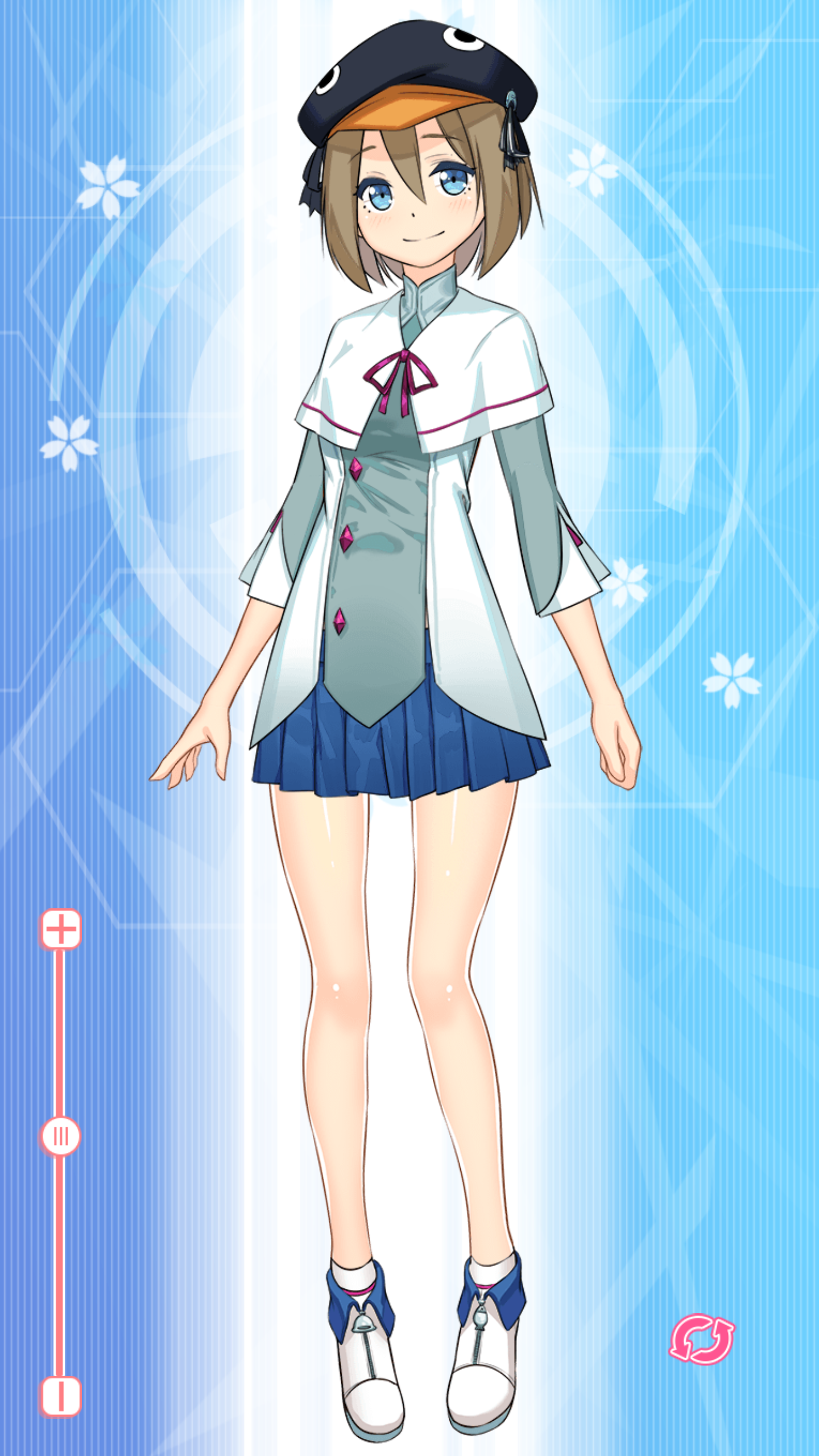Viewport: 819px width, 1456px height.
Task: Tap the zoom slider handle
Action: tap(61, 1136)
